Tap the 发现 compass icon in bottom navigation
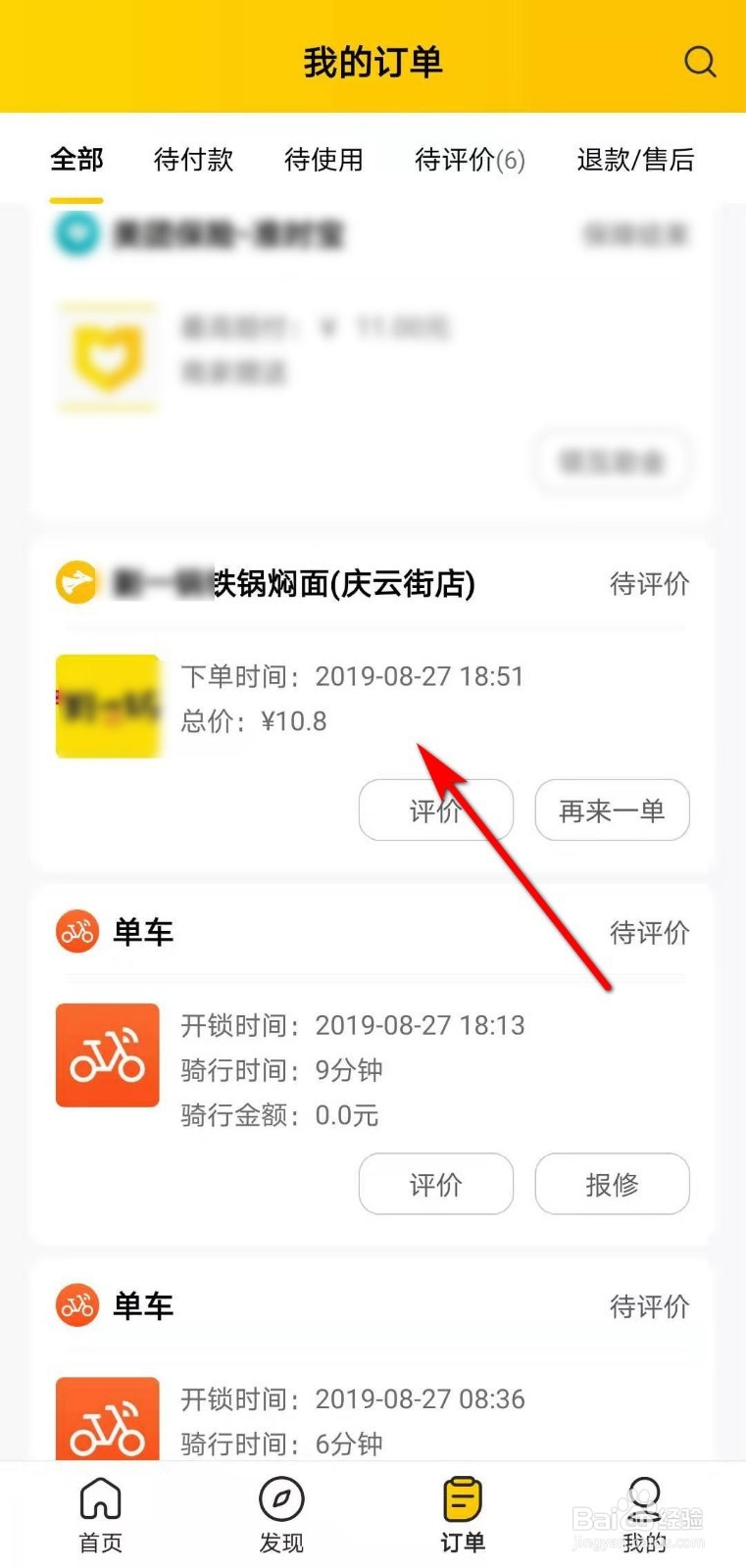This screenshot has height=1568, width=746. [280, 1499]
